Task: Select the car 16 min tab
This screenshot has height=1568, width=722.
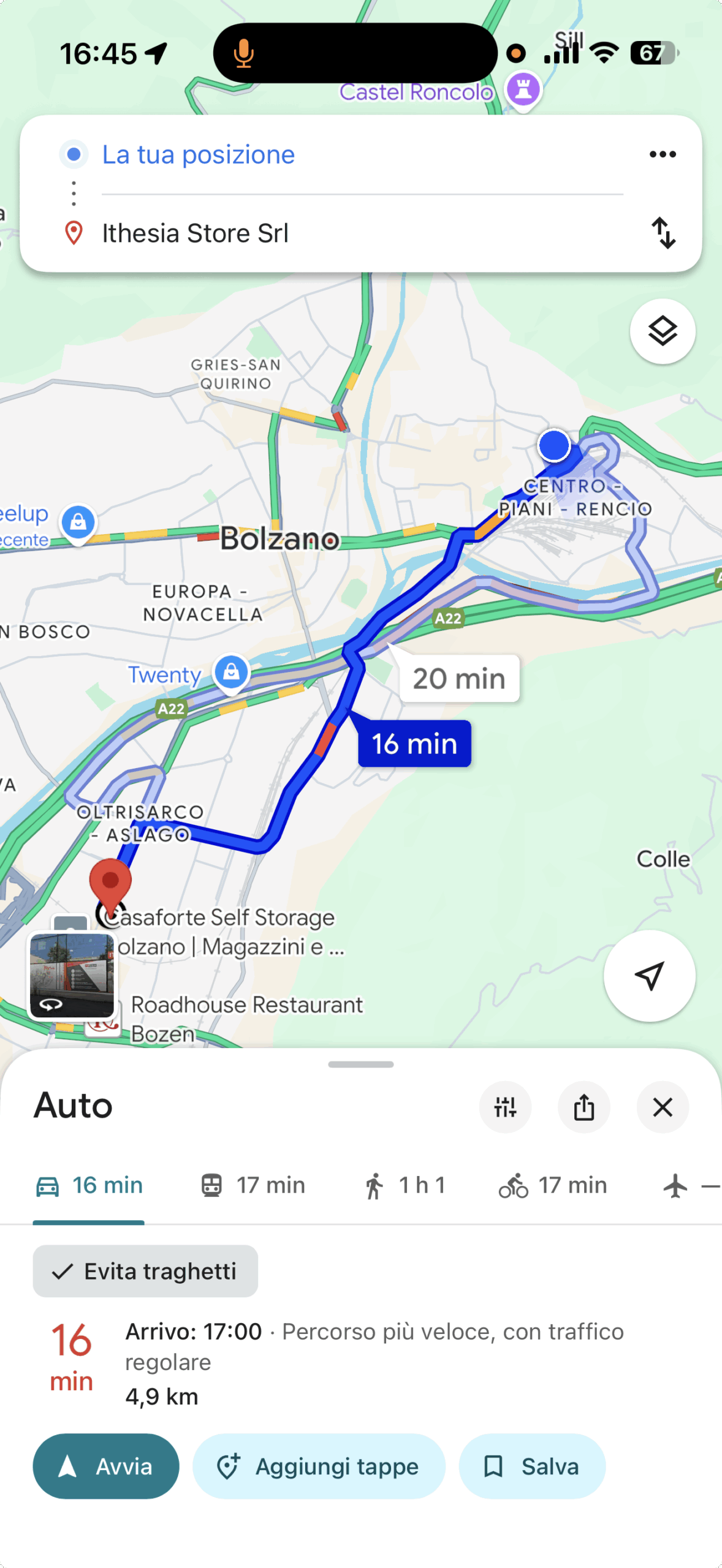Action: 89,1186
